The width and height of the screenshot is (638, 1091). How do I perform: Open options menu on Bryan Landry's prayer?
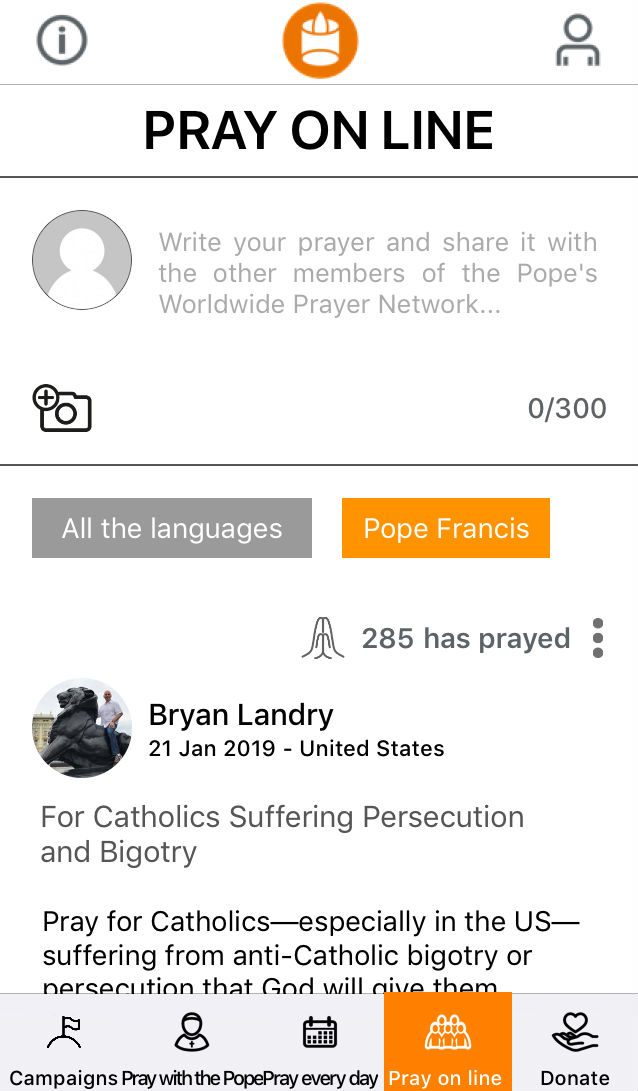[598, 638]
